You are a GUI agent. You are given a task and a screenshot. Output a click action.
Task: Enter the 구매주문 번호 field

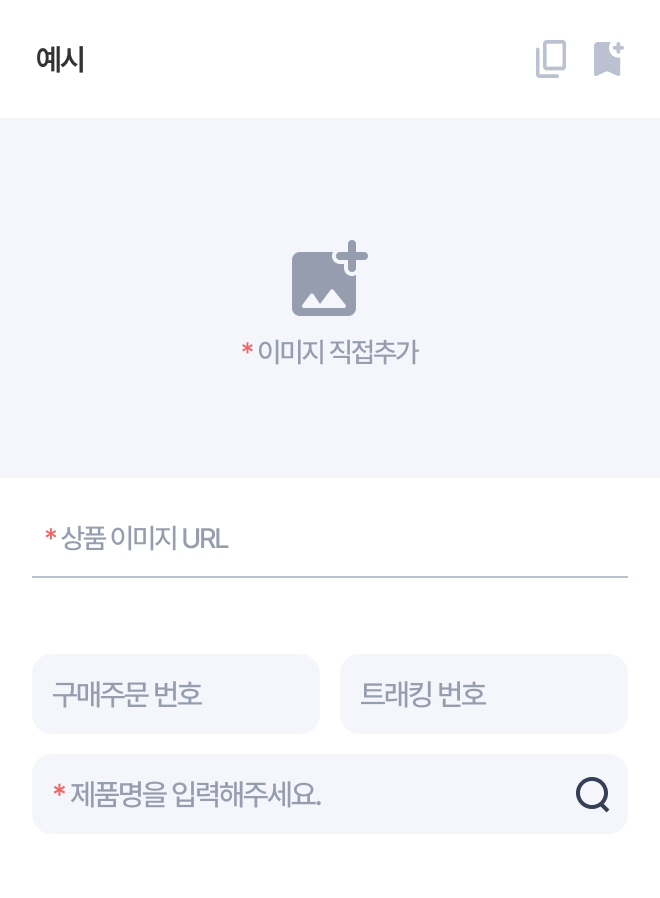[x=176, y=694]
